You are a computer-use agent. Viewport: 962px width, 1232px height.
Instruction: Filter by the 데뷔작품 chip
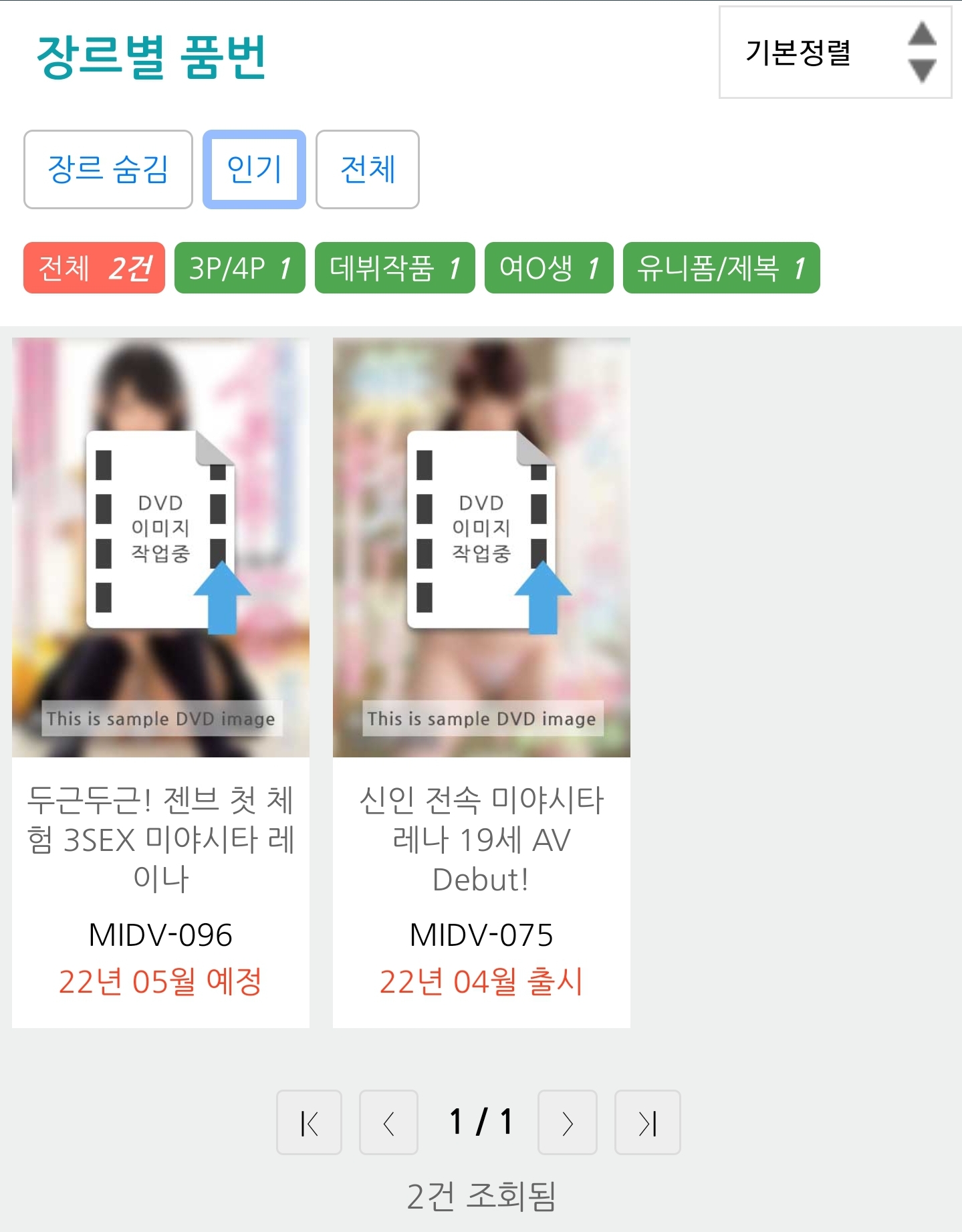[x=394, y=268]
